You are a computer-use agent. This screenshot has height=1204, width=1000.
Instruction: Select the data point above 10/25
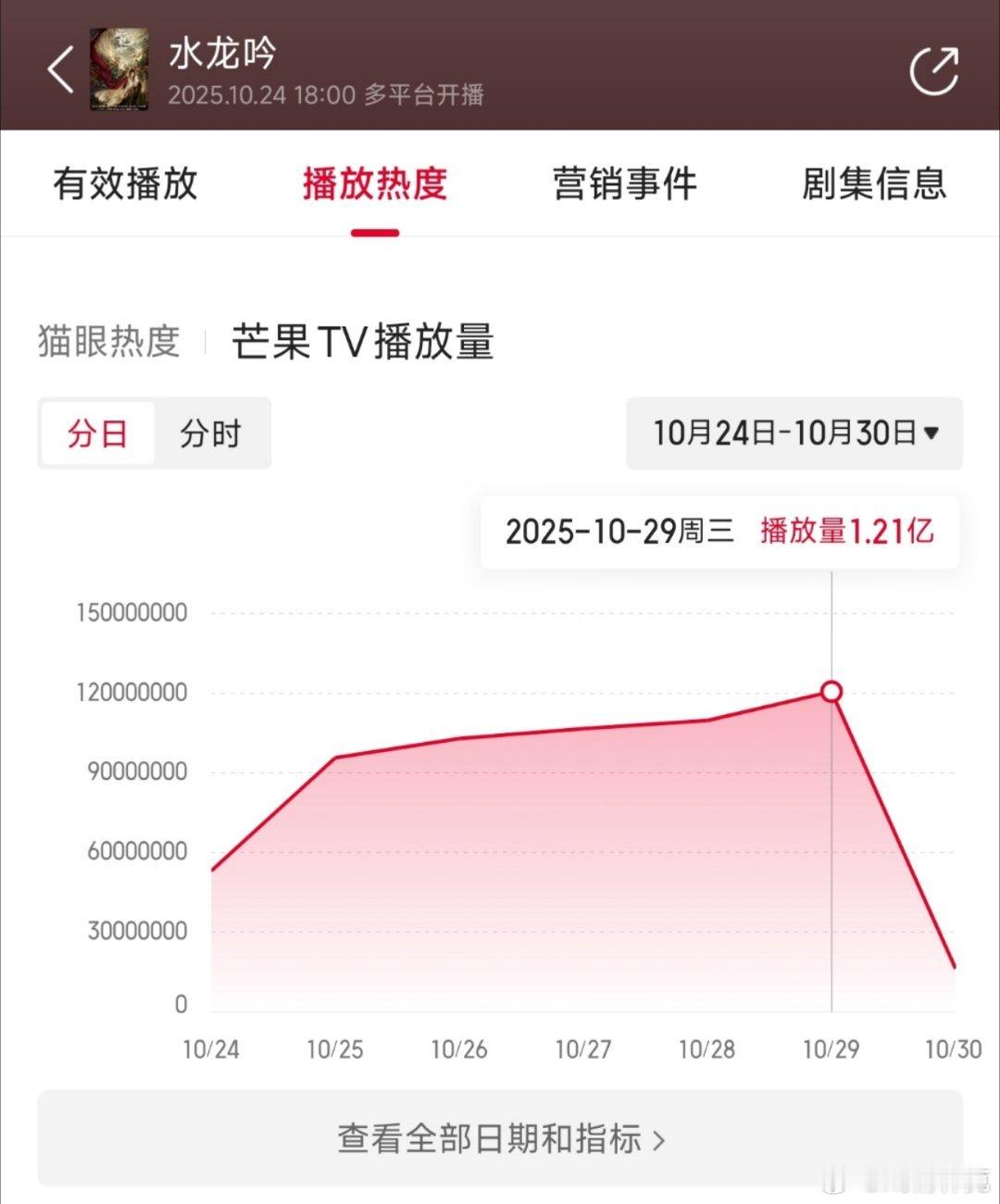(x=335, y=757)
